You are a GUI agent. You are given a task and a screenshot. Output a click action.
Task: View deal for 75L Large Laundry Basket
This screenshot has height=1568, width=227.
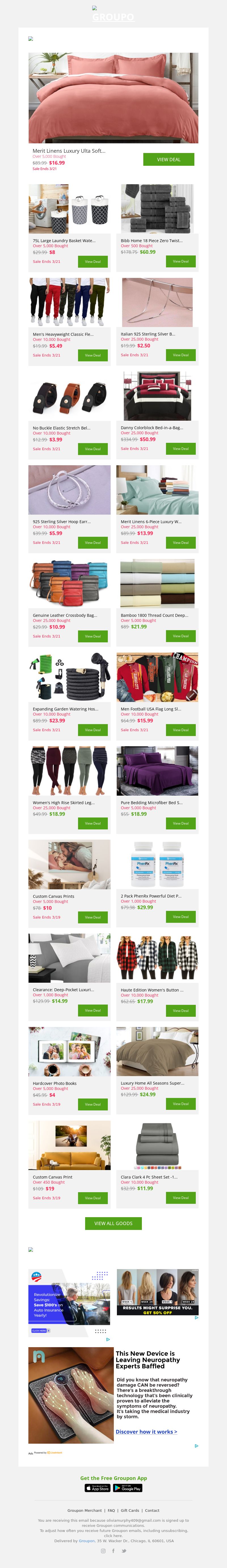point(93,261)
